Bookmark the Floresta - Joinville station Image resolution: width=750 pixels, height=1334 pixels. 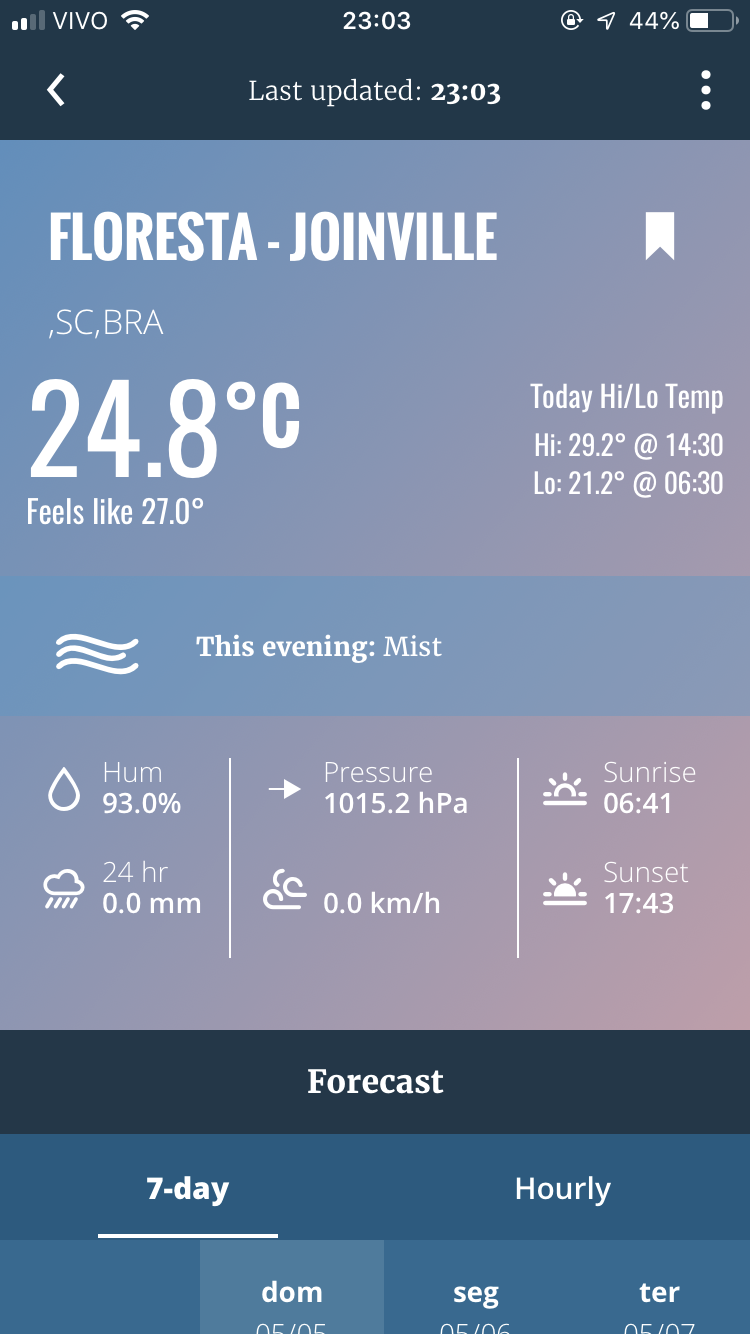pyautogui.click(x=660, y=237)
